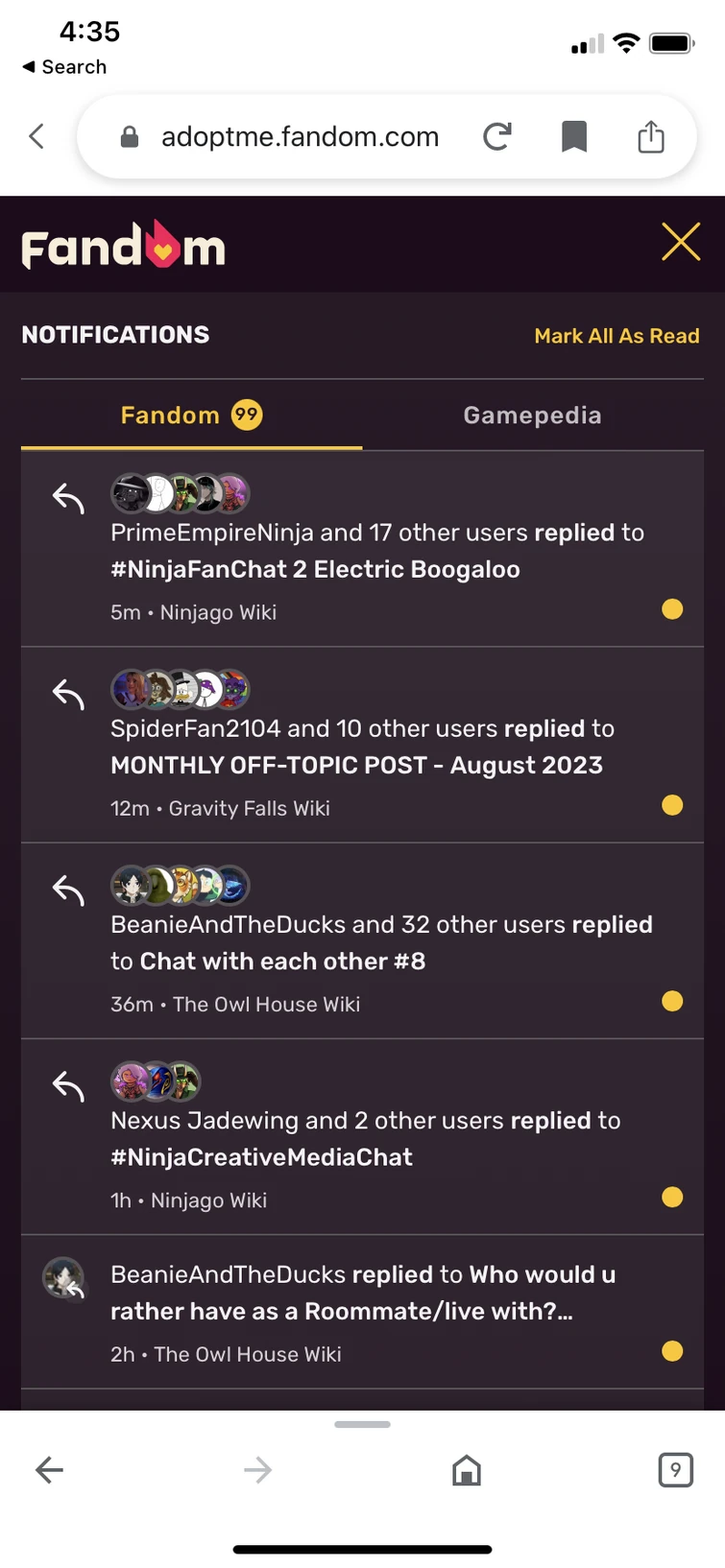This screenshot has height=1568, width=725.
Task: Refresh the adoptme.fandom.com page
Action: (x=497, y=136)
